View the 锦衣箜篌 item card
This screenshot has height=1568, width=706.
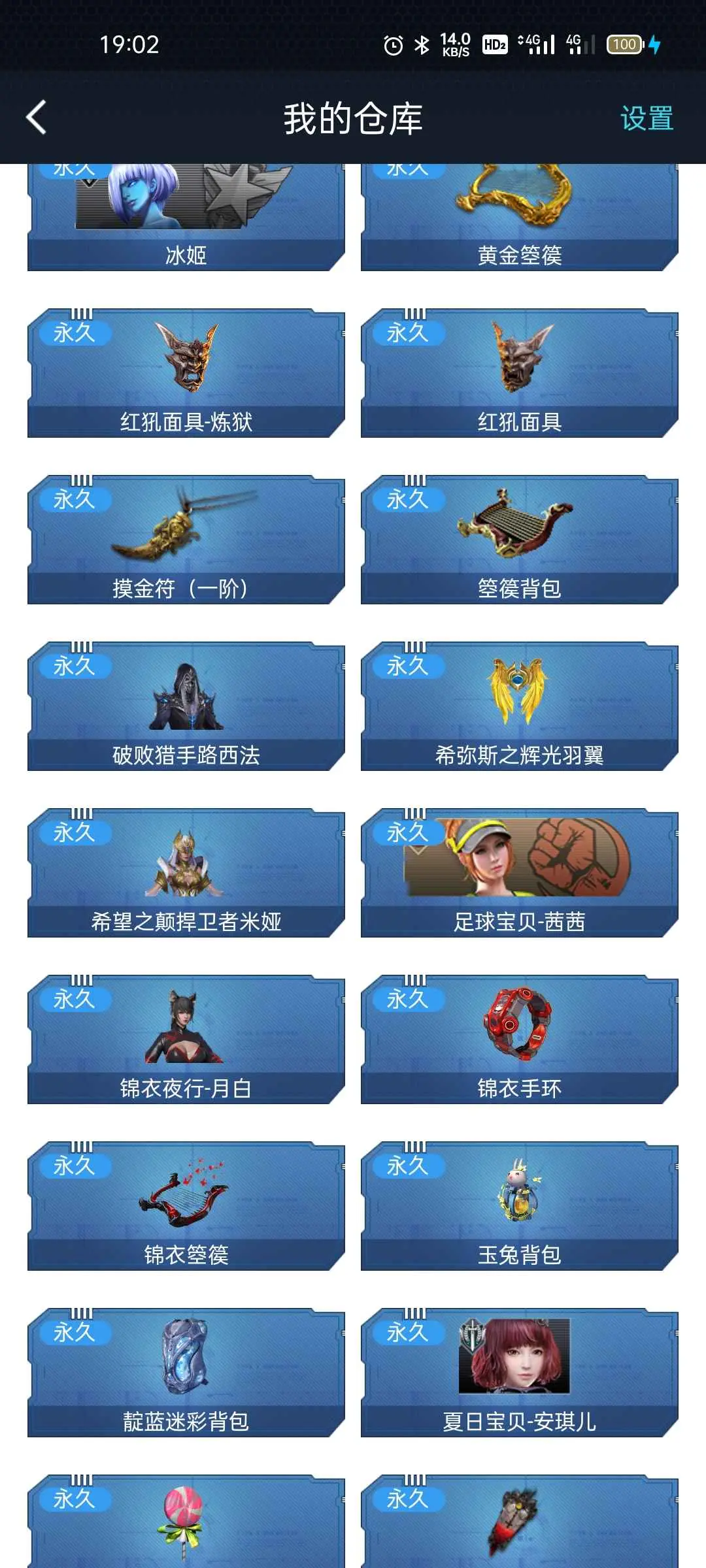pyautogui.click(x=186, y=1207)
